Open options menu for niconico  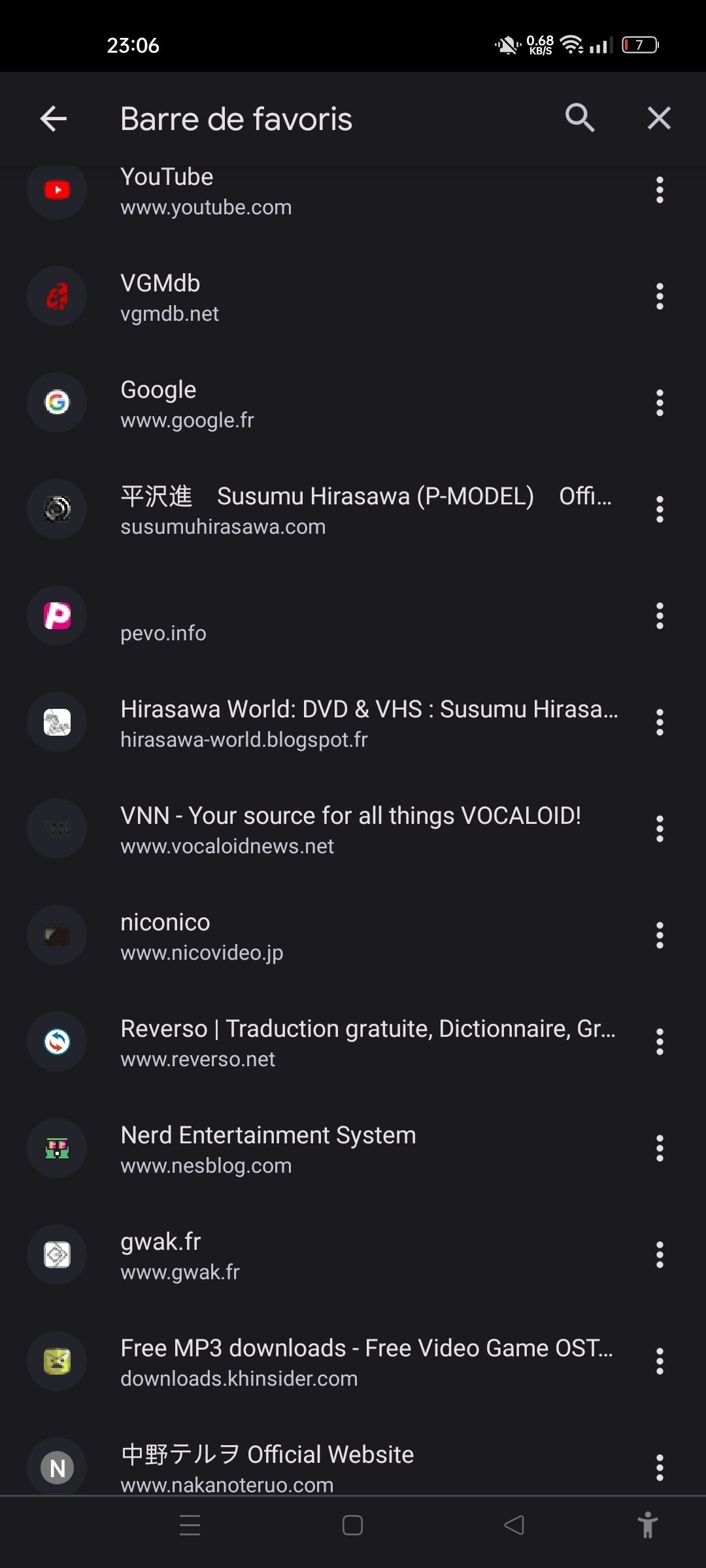click(660, 936)
